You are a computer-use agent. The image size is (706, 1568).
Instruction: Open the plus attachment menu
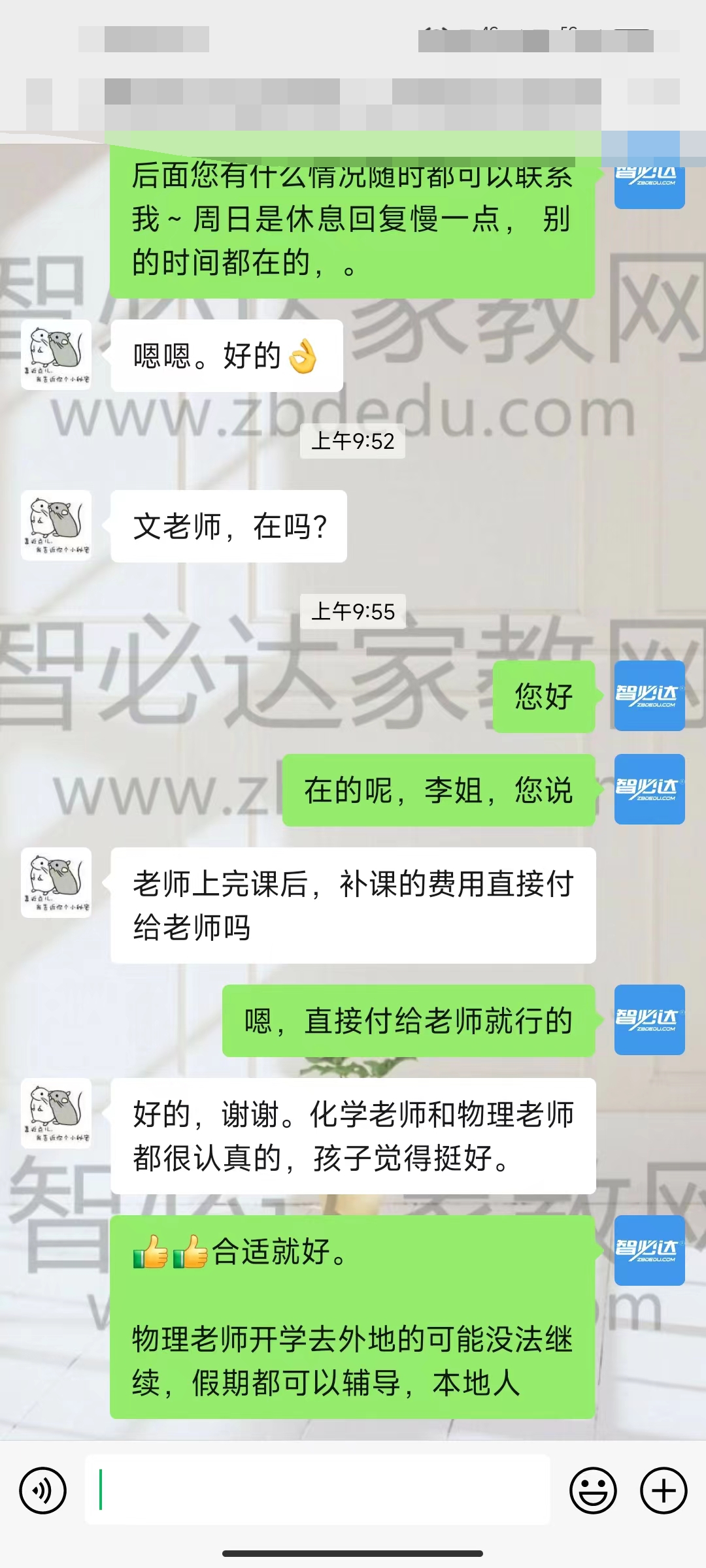tap(664, 1491)
